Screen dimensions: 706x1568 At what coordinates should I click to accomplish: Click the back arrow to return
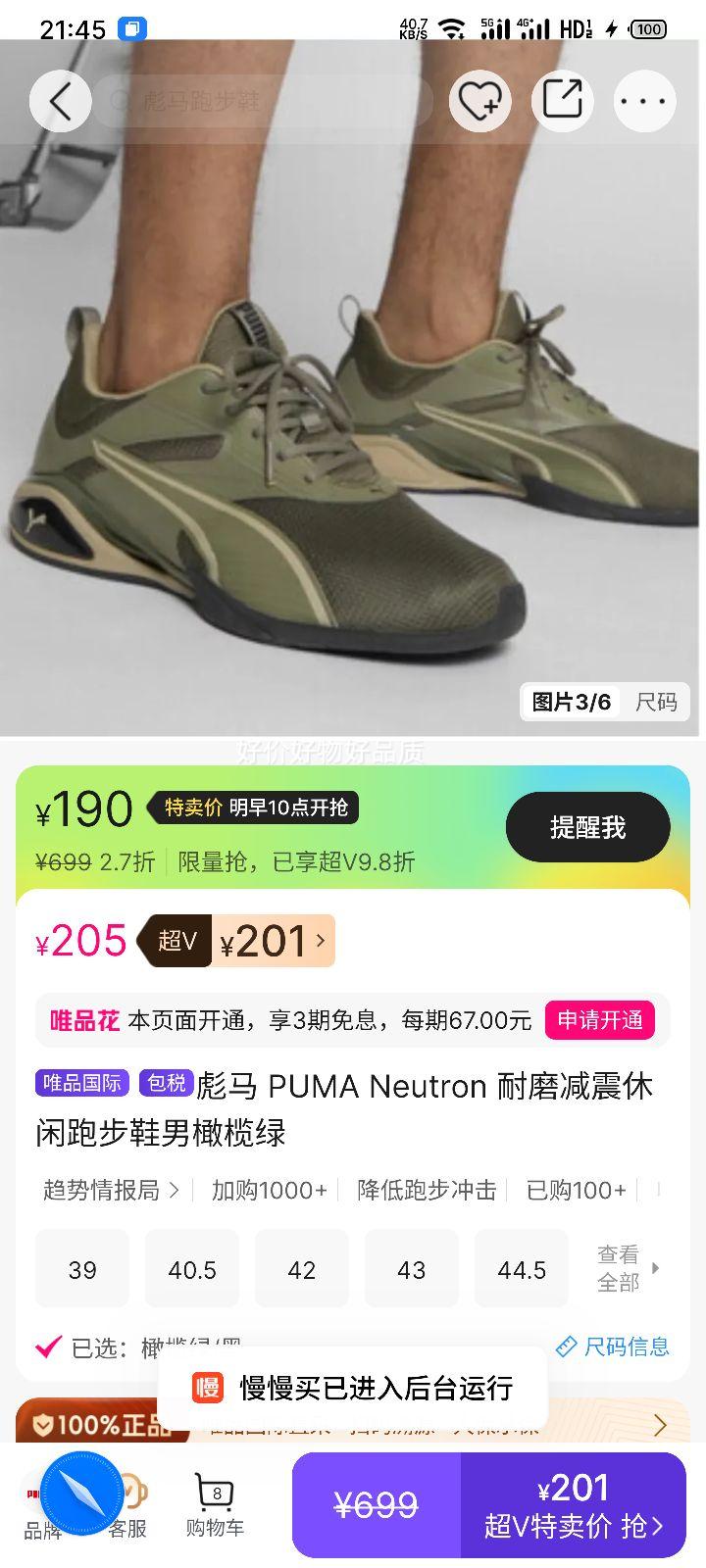(x=60, y=101)
